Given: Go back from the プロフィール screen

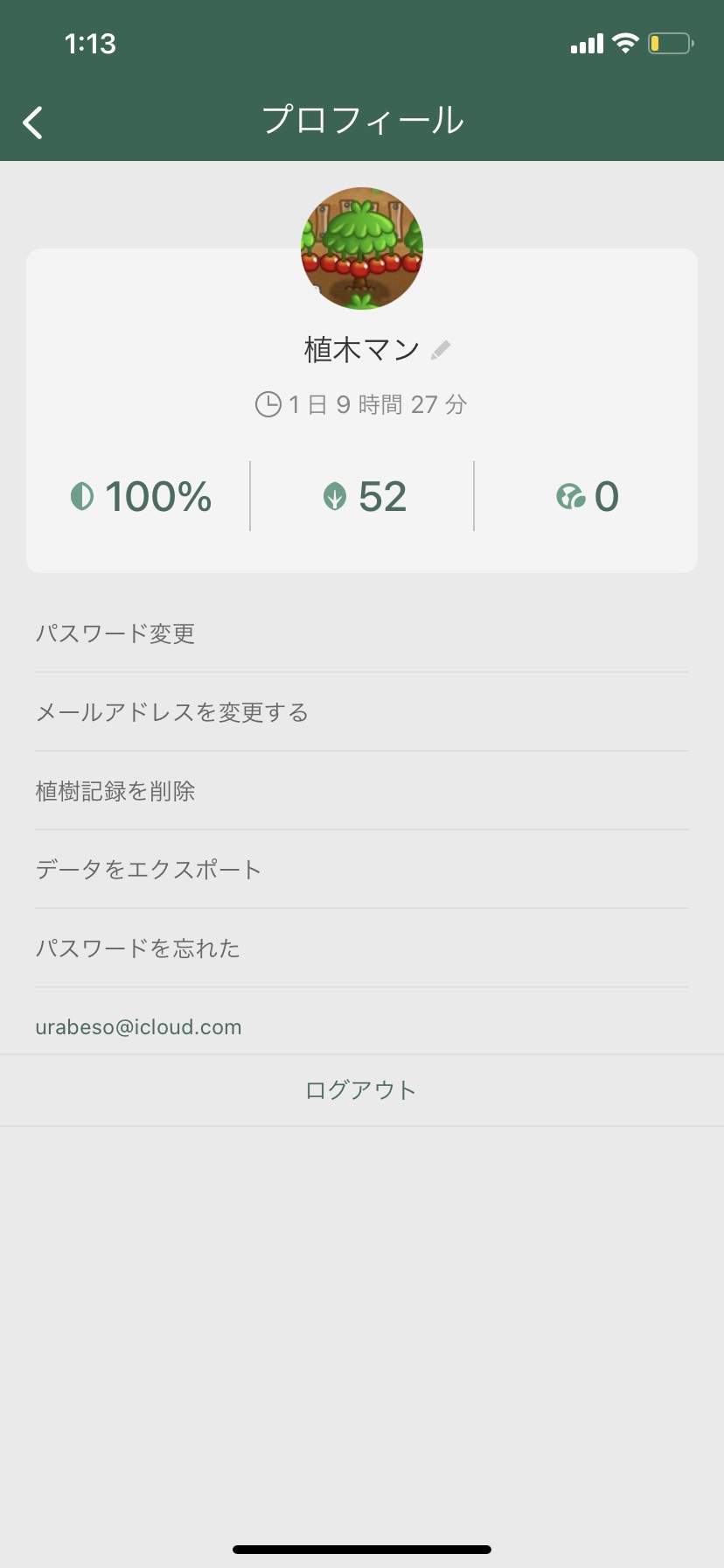Looking at the screenshot, I should 33,122.
